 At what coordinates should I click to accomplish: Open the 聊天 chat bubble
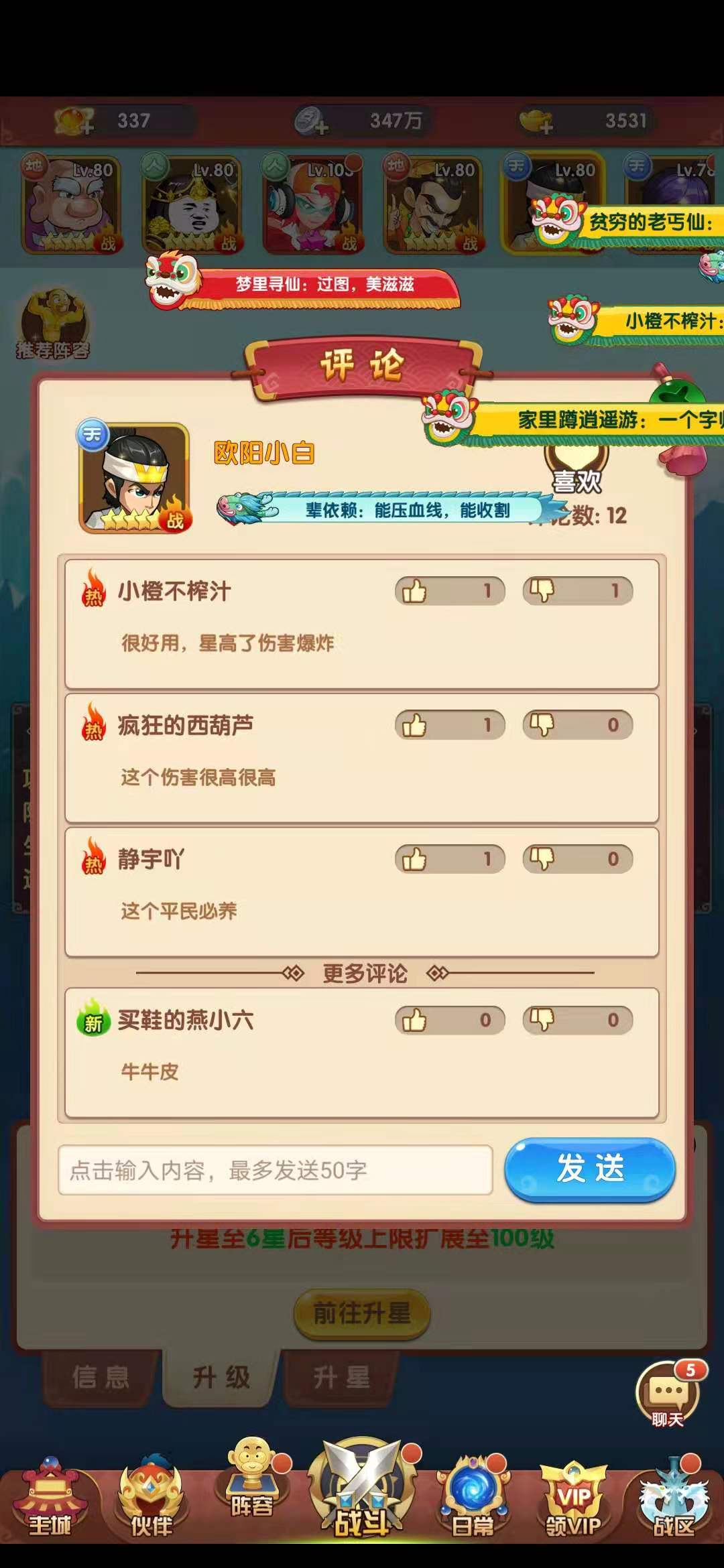coord(667,1395)
